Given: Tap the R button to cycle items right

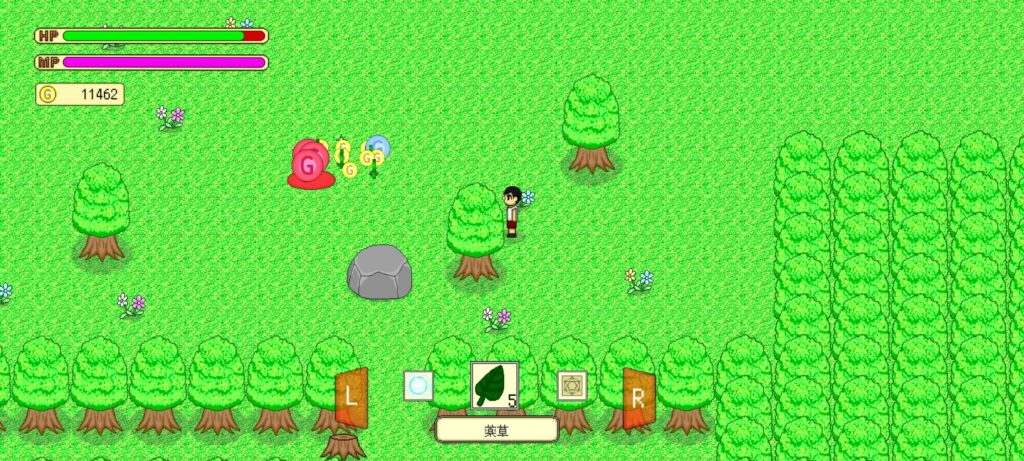Looking at the screenshot, I should (x=638, y=397).
